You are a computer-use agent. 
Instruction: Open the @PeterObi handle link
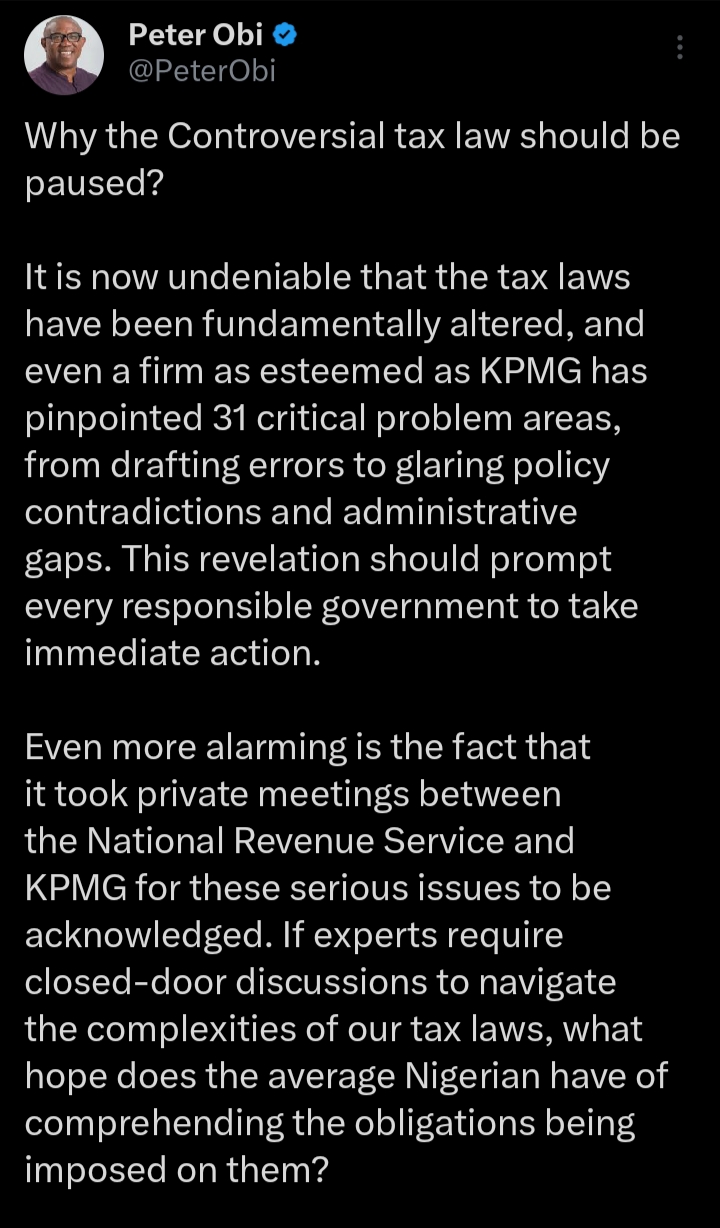pyautogui.click(x=201, y=70)
